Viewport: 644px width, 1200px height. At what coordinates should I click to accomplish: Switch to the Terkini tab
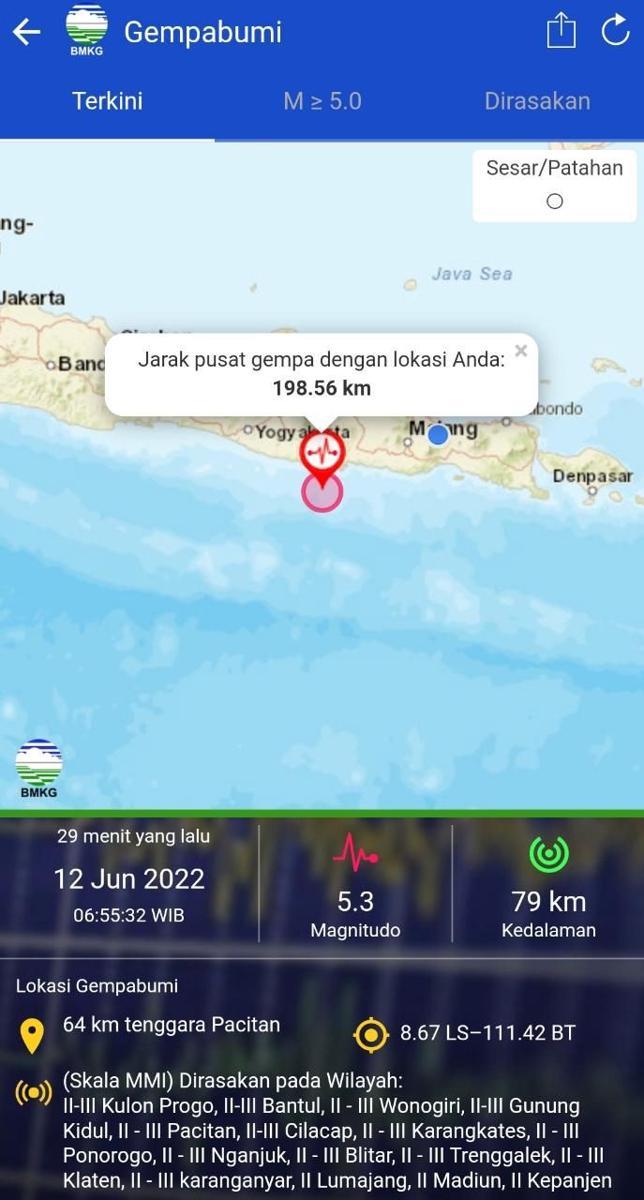pos(107,101)
